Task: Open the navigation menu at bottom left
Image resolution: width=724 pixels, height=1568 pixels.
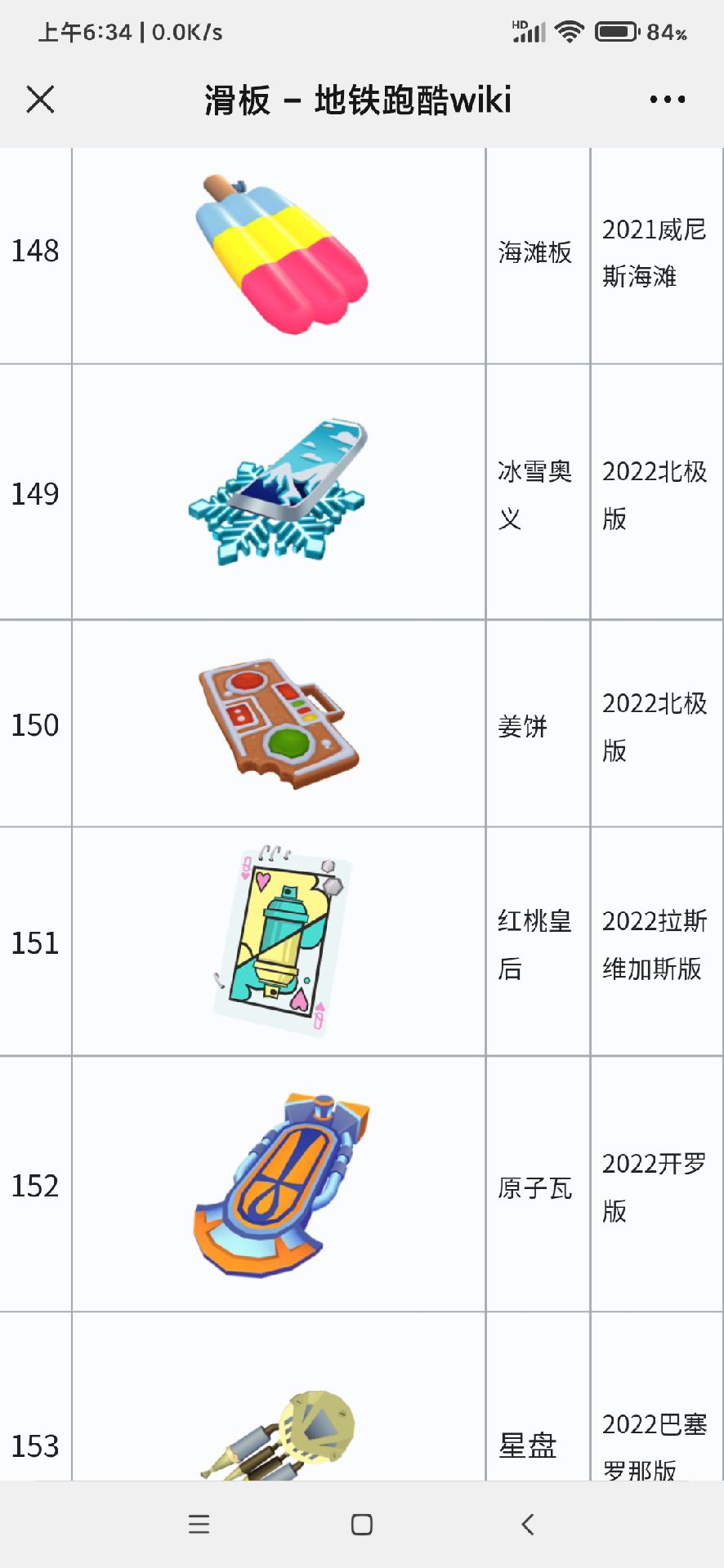Action: coord(199,1524)
